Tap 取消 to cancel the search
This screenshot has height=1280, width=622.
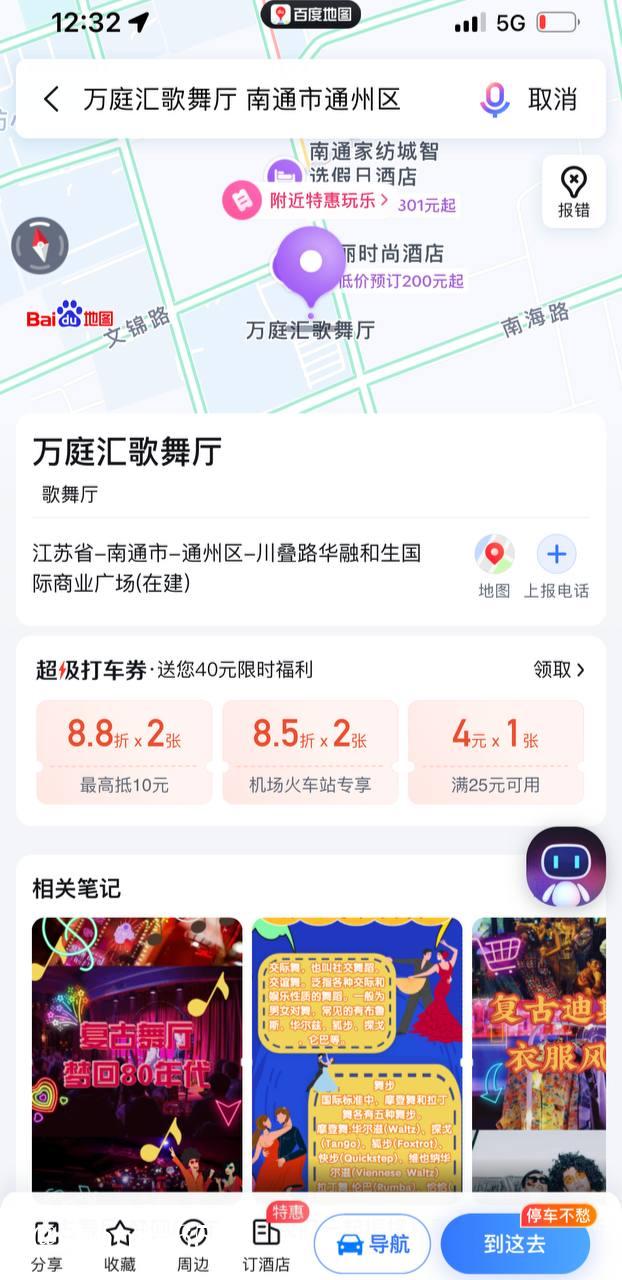[552, 99]
